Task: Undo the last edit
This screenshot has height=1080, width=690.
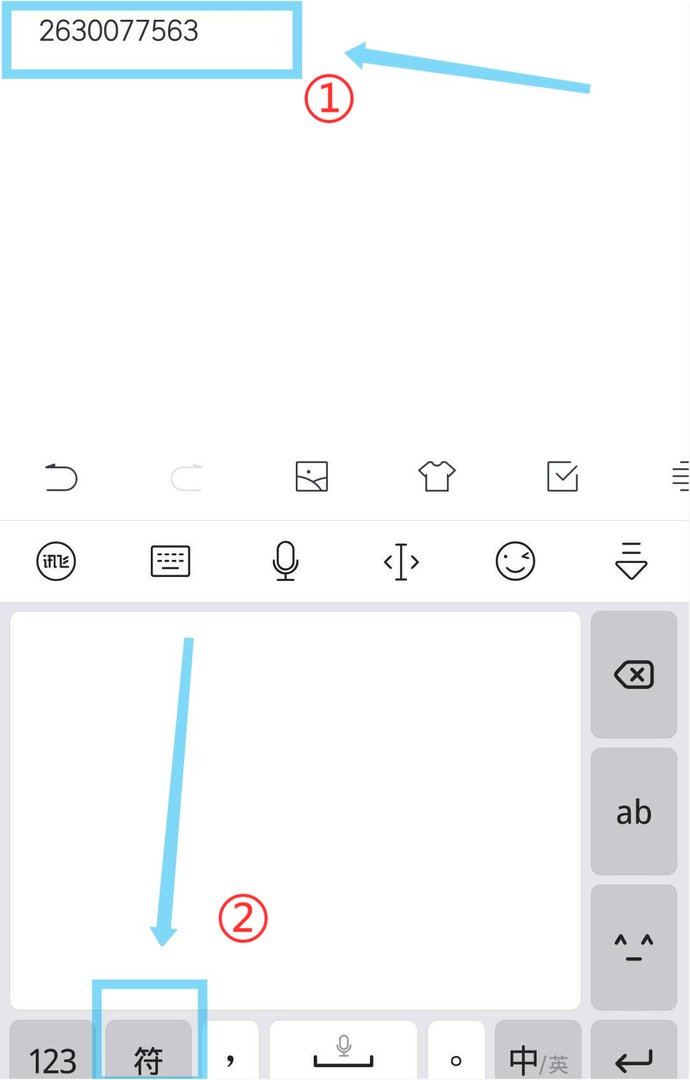Action: coord(61,478)
